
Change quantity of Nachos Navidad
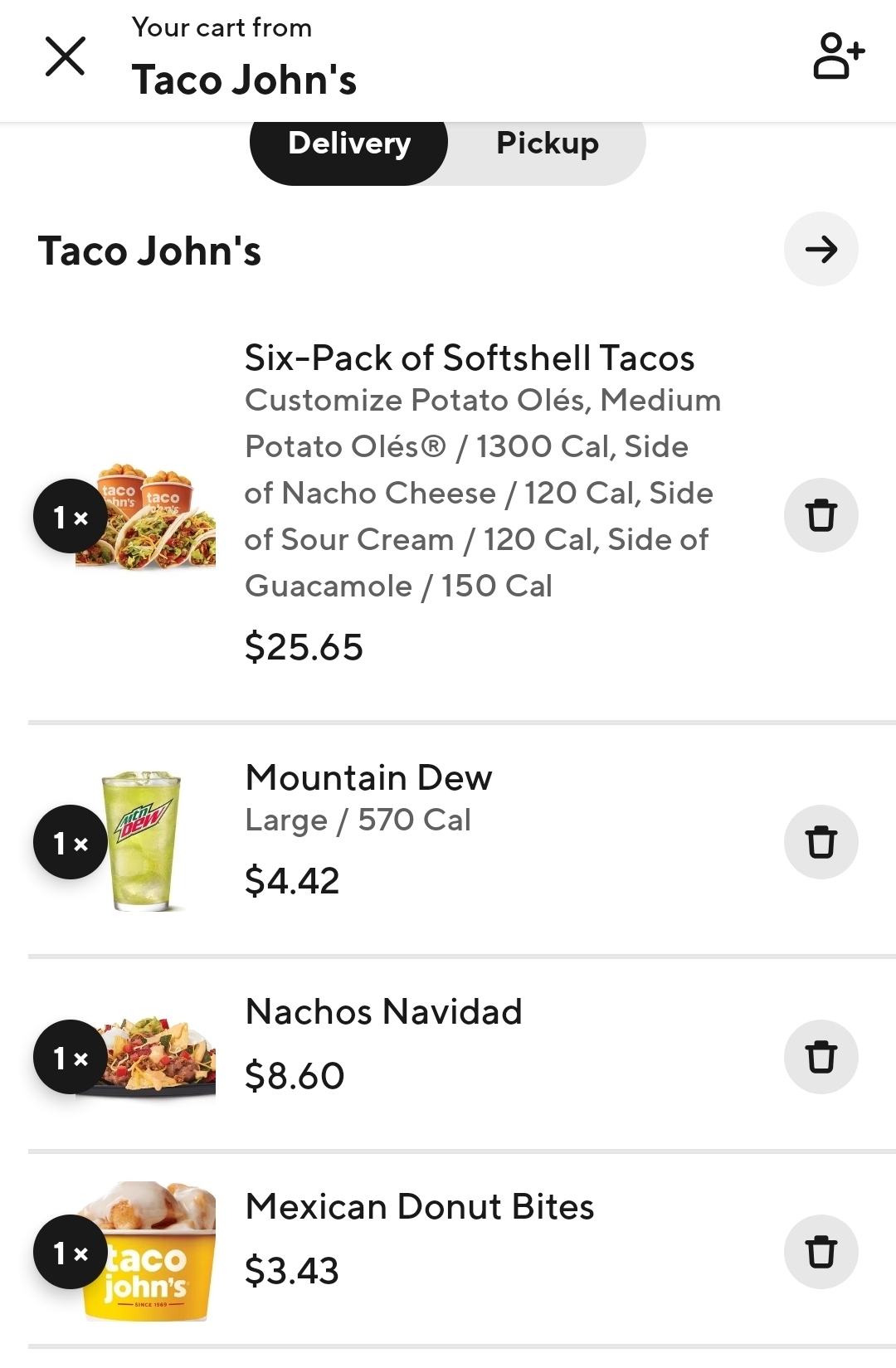71,1057
